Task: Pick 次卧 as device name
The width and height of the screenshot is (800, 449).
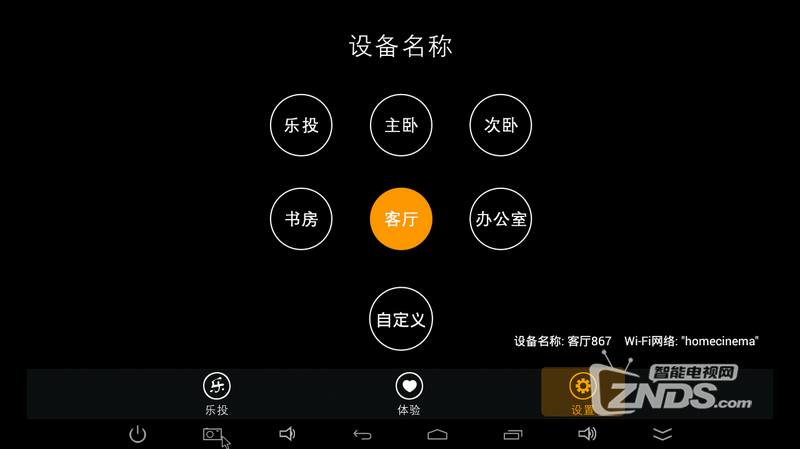Action: click(500, 126)
